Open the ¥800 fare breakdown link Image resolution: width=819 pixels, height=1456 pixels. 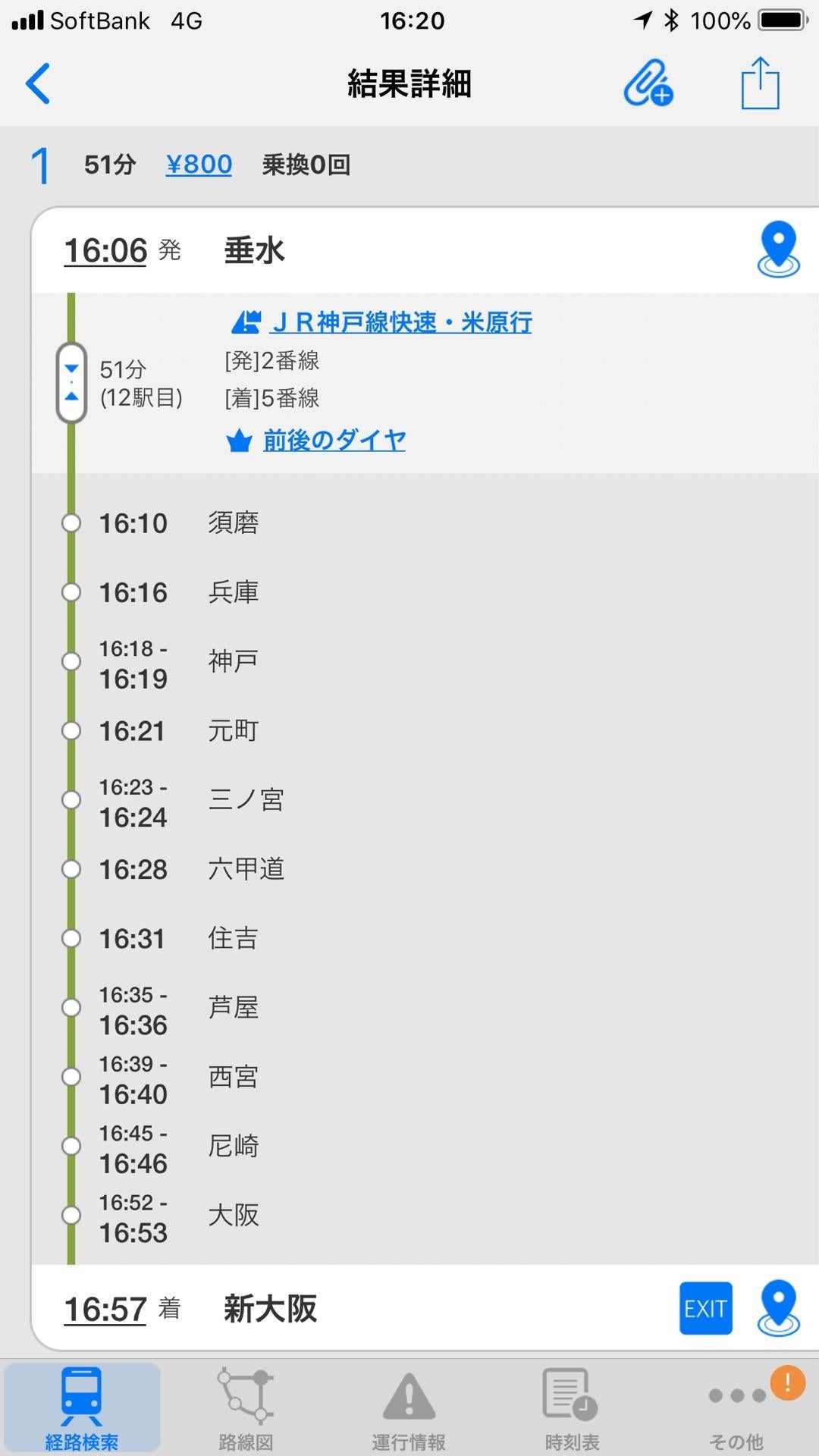tap(199, 163)
